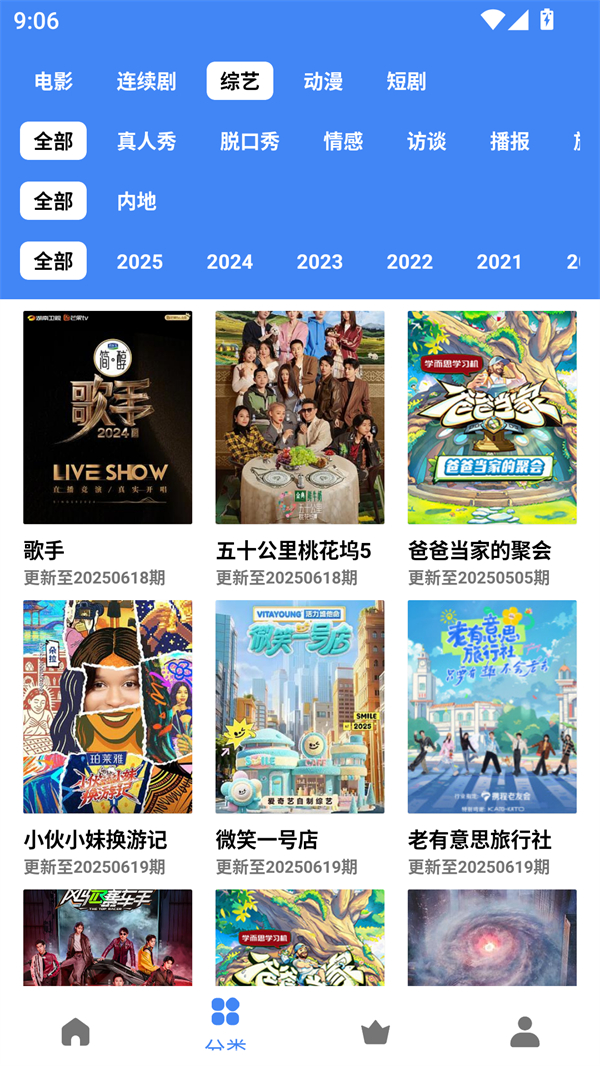Choose the 情感 genre filter

[x=343, y=141]
